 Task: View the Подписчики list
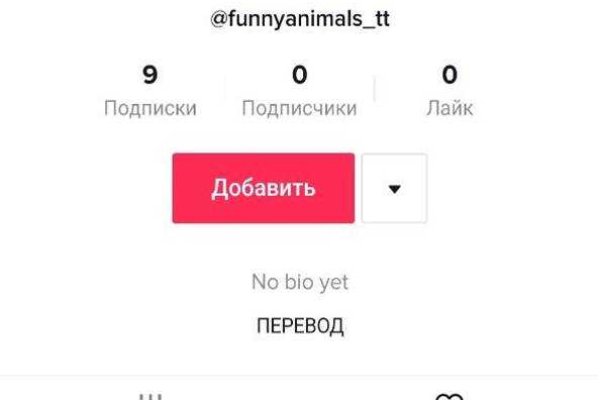pos(299,92)
